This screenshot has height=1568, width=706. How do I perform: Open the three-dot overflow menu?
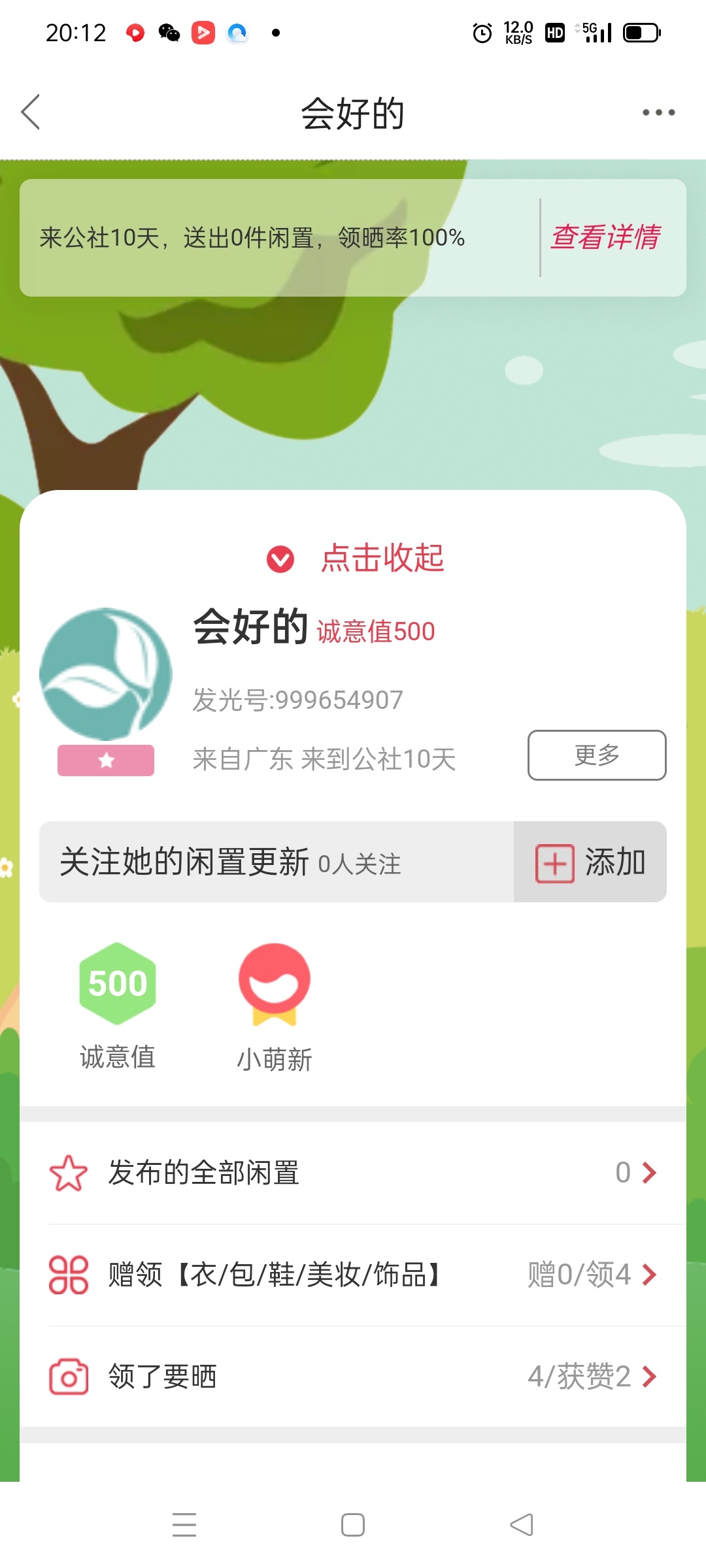point(658,112)
